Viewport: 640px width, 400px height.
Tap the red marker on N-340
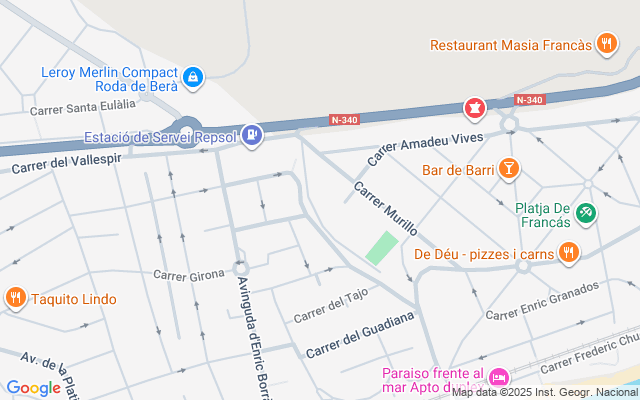point(473,106)
